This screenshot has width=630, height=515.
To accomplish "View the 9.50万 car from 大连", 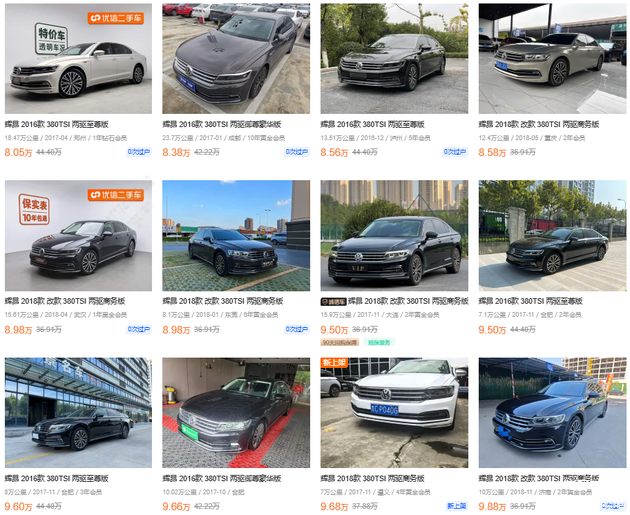I will [394, 236].
